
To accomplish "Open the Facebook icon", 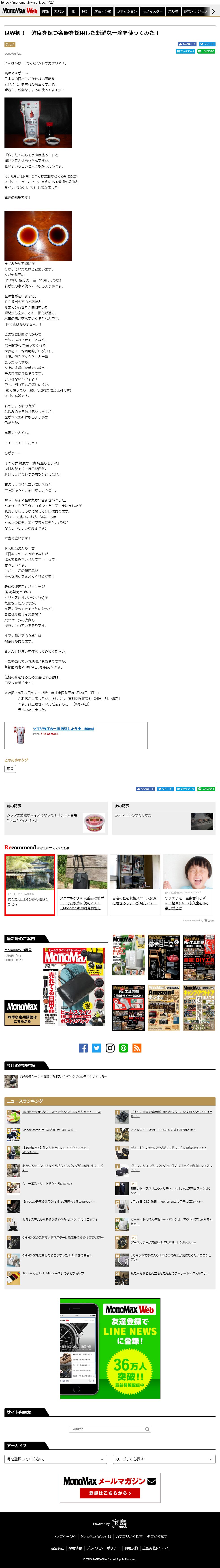I will click(83, 1048).
